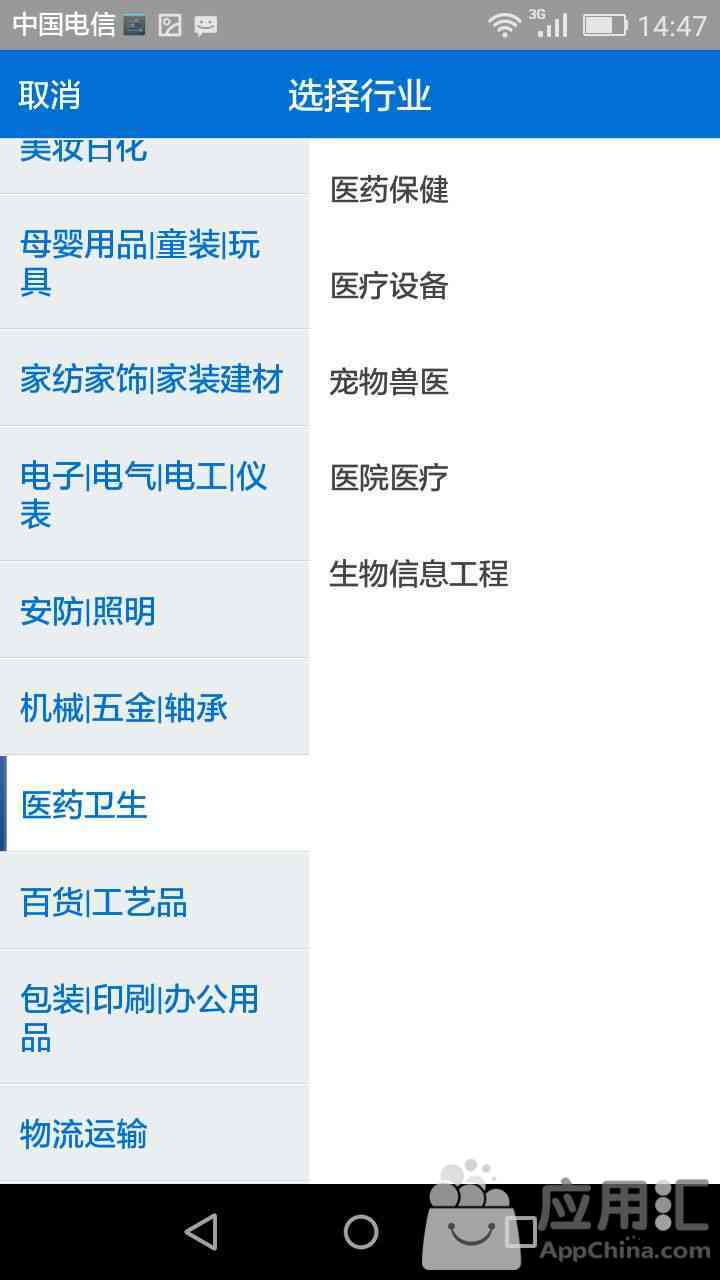
Task: Open the 物流运输 category
Action: click(154, 1134)
